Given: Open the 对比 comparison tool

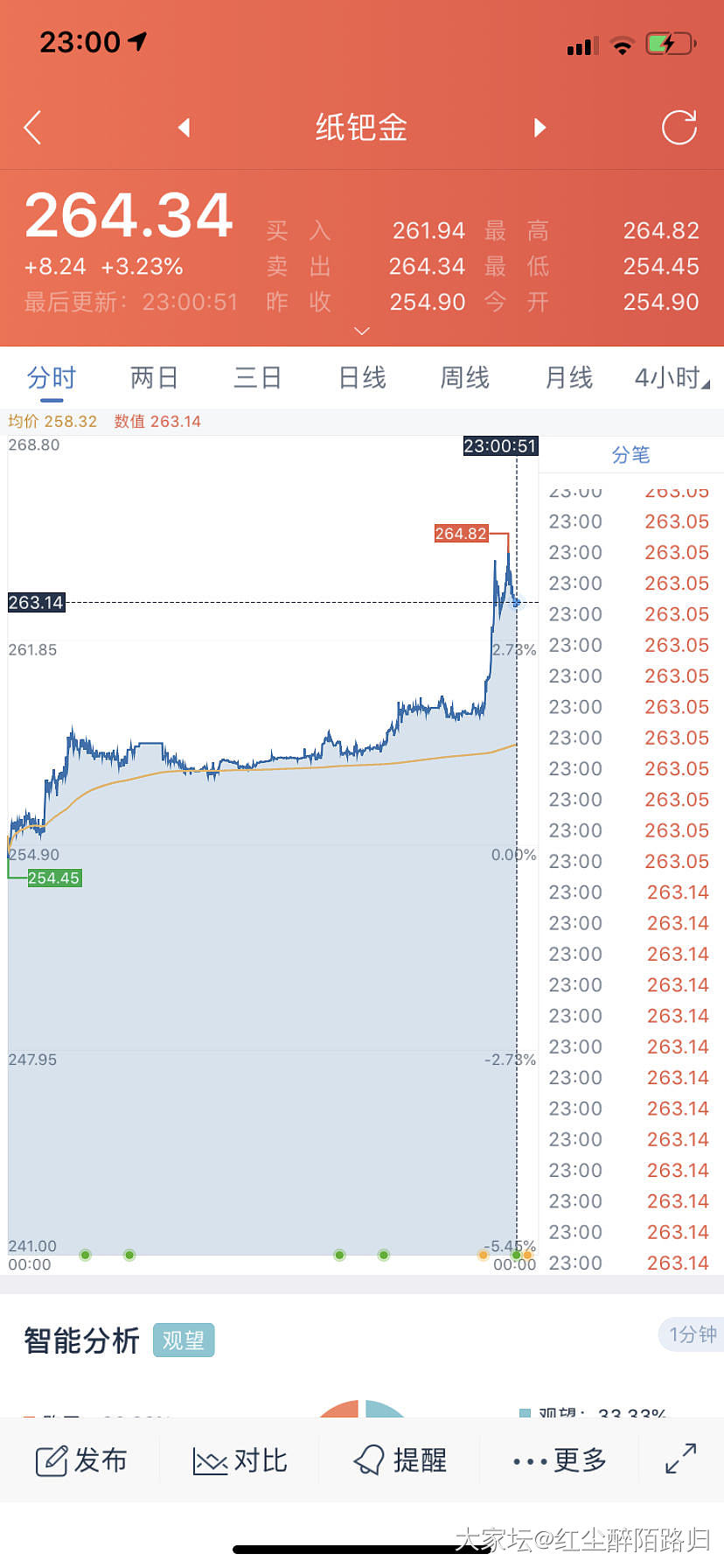Looking at the screenshot, I should pos(240,1460).
